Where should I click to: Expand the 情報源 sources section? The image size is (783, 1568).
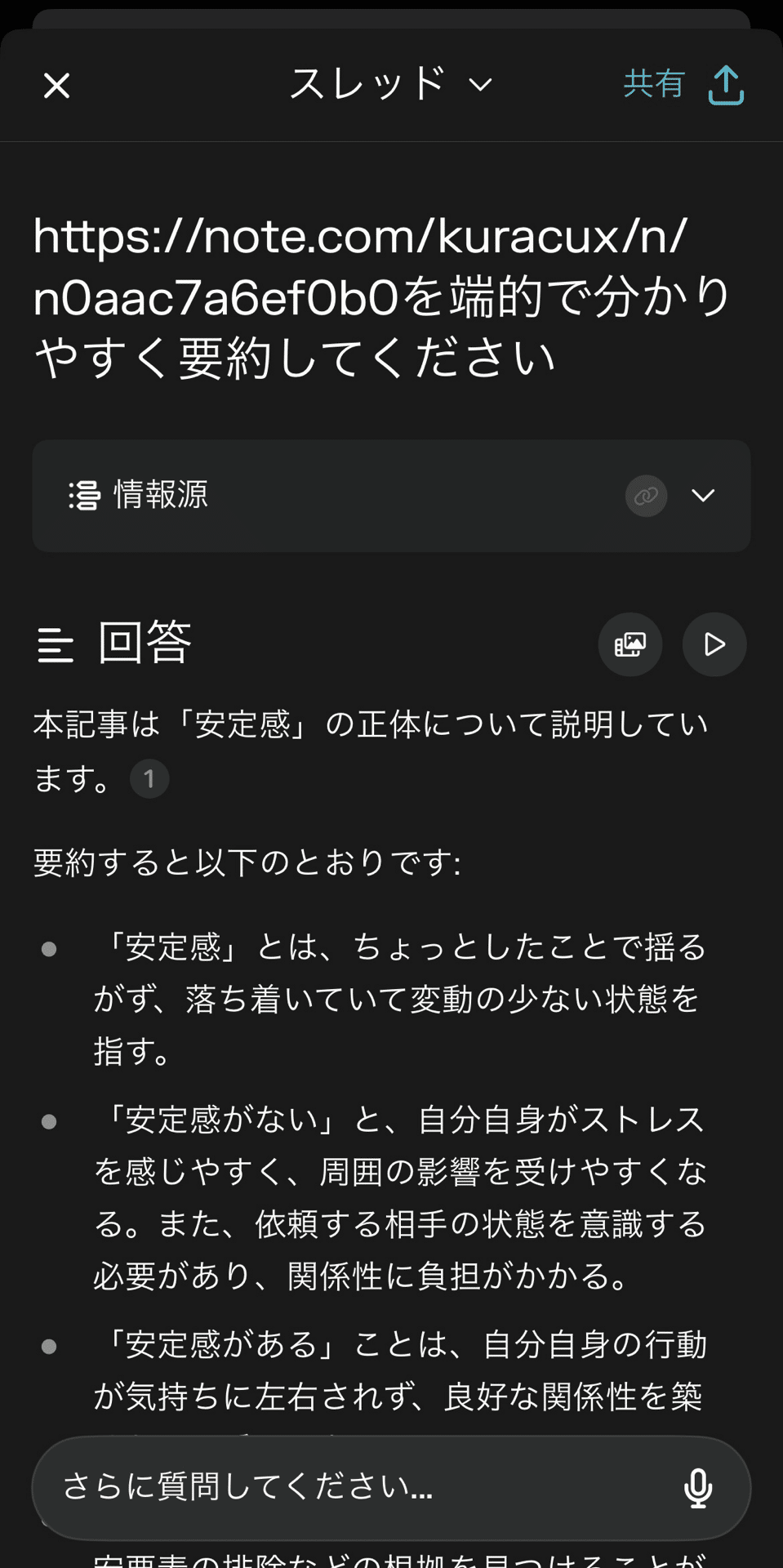click(702, 496)
